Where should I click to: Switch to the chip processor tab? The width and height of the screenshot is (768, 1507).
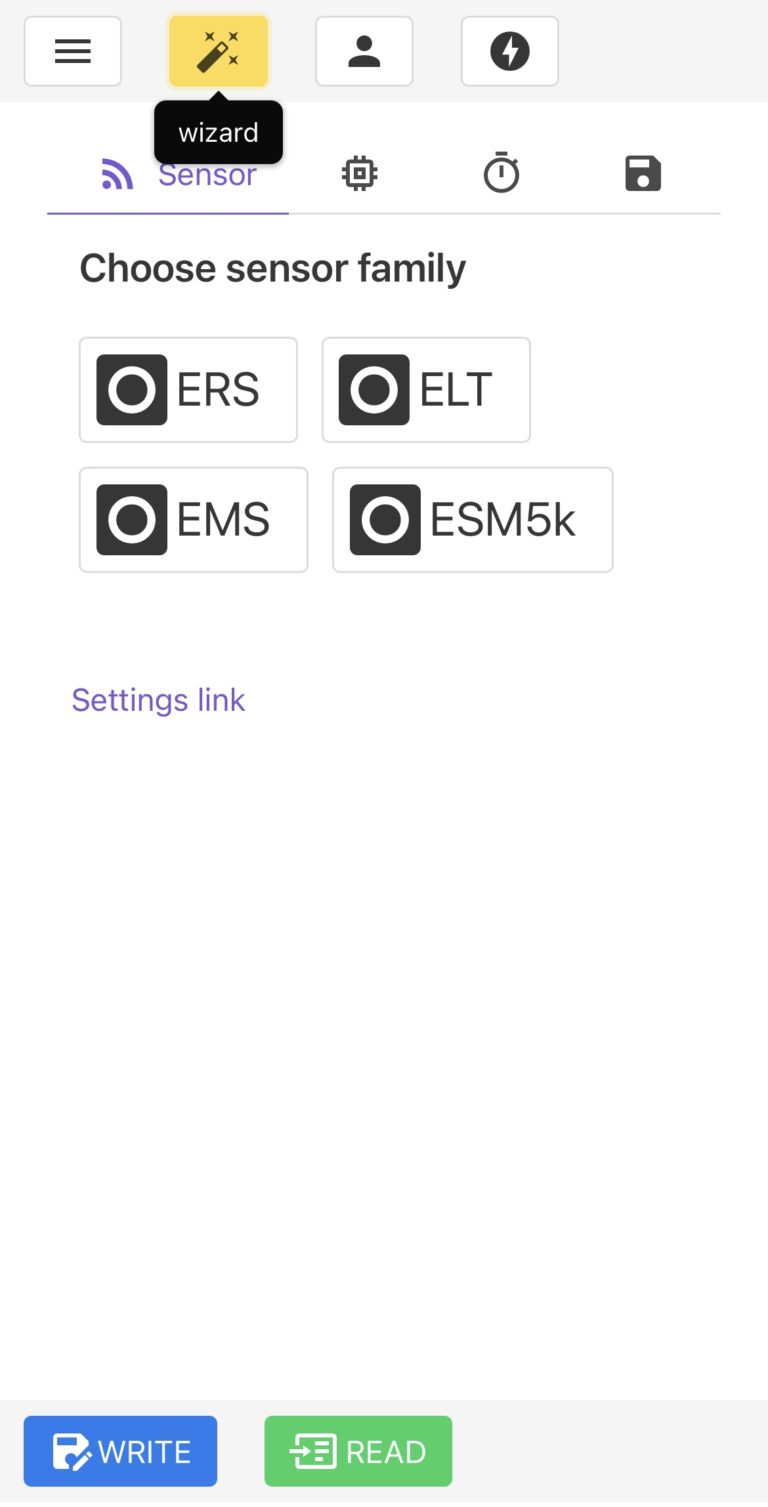(359, 174)
